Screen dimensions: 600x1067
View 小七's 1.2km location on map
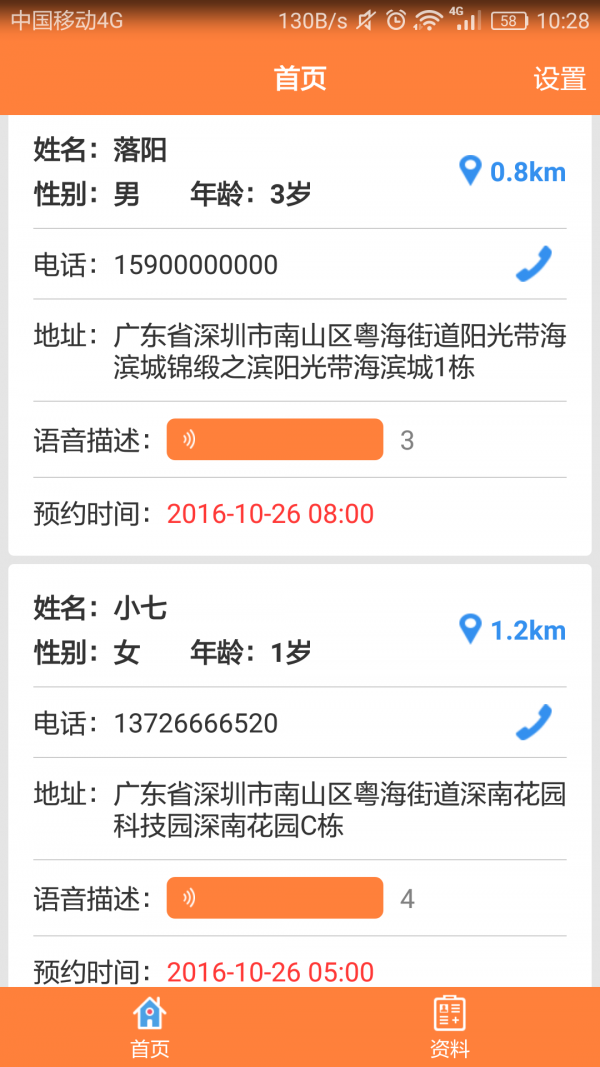coord(512,630)
